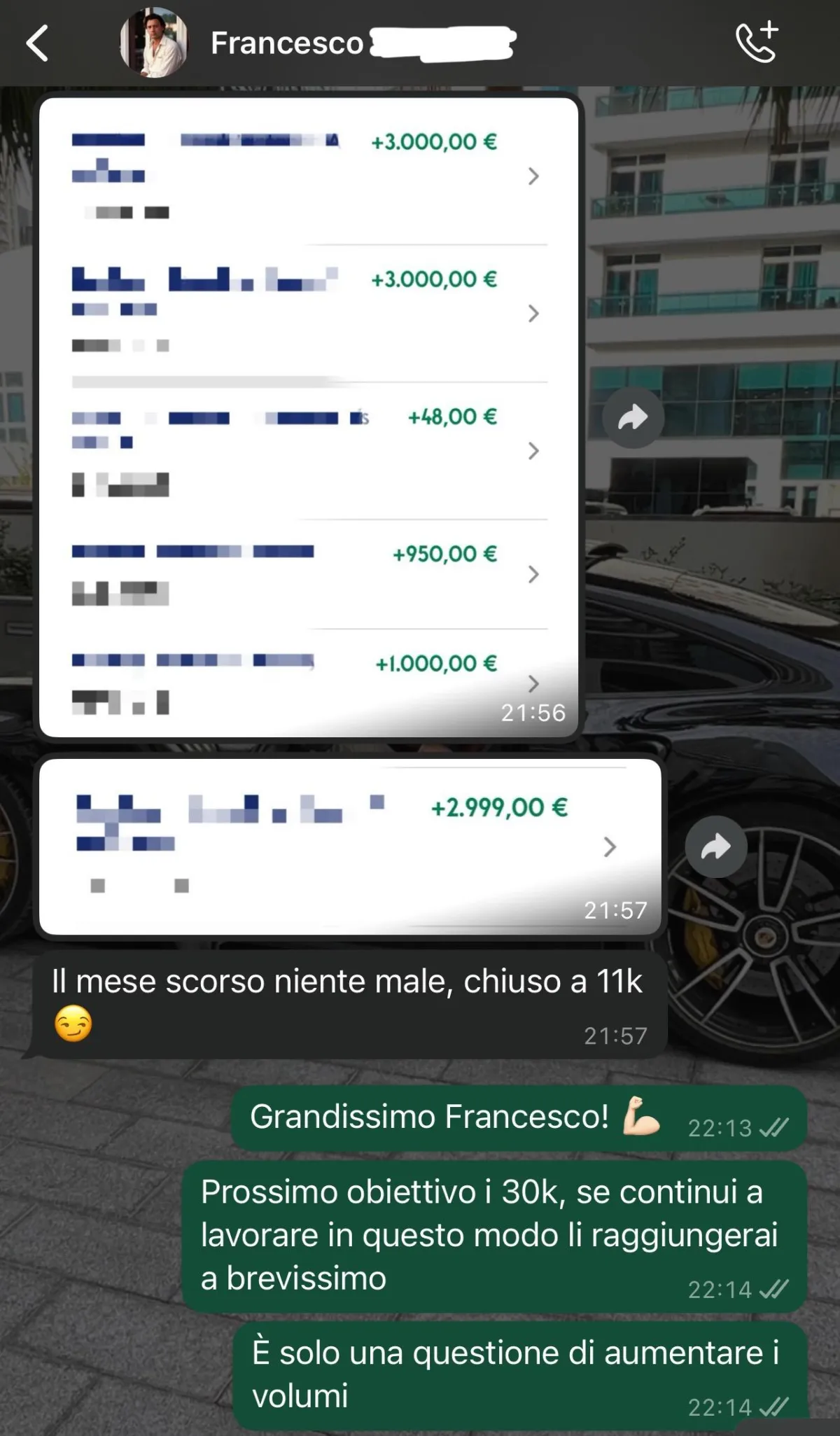Open Francesco's contact info from the name

(x=288, y=43)
